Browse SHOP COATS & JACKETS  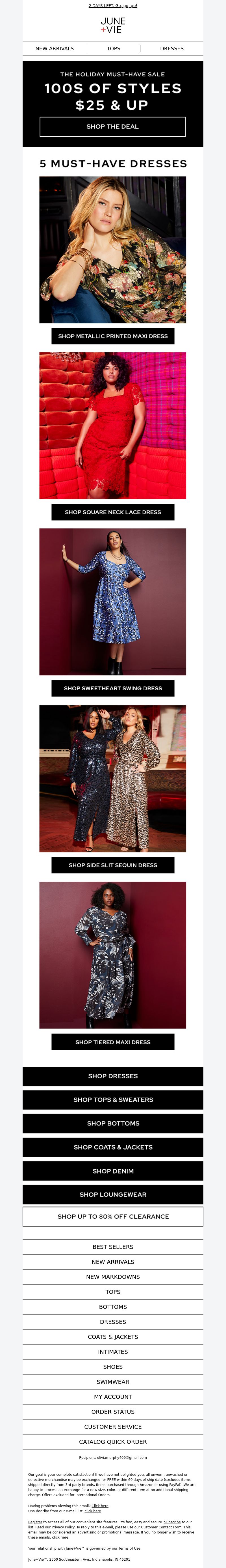point(113,1147)
